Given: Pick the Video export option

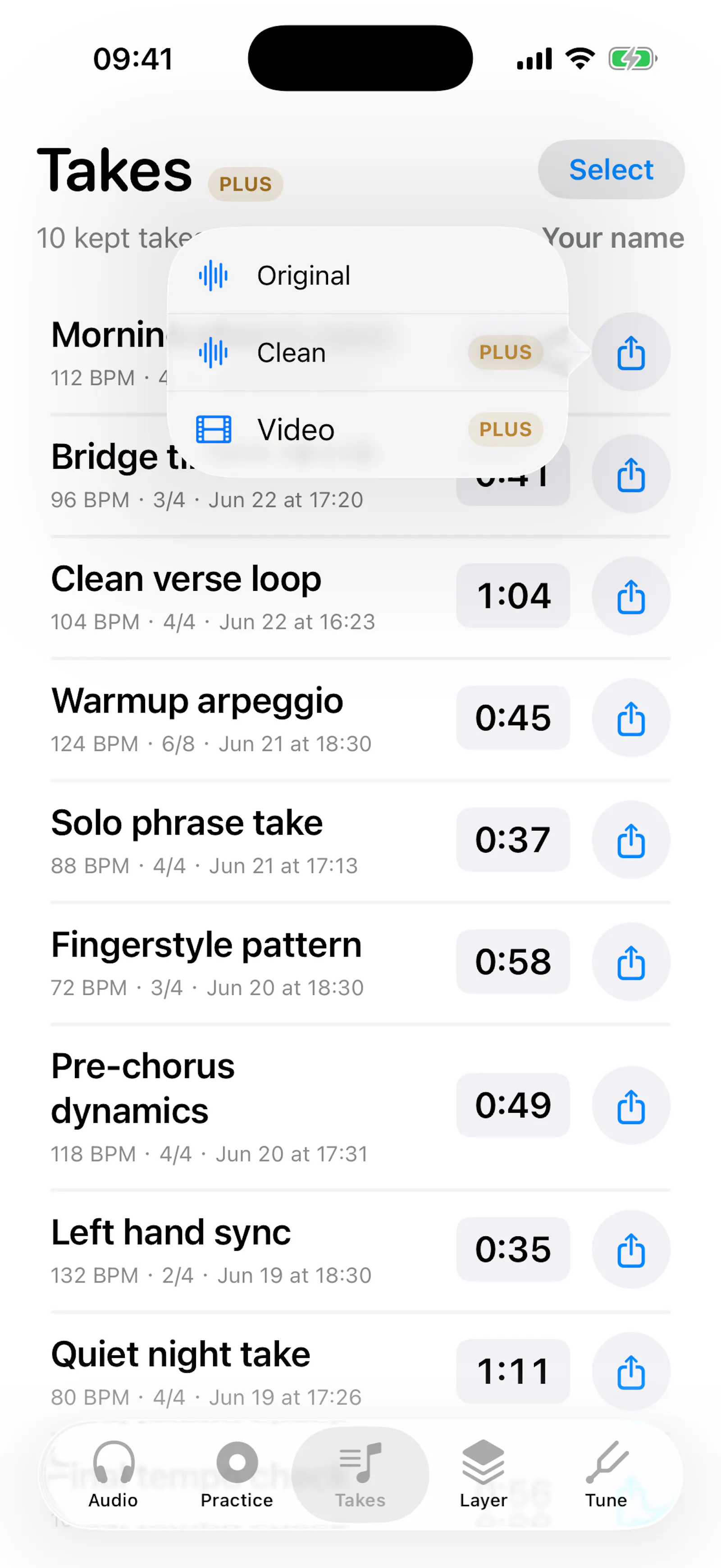Looking at the screenshot, I should (x=368, y=430).
